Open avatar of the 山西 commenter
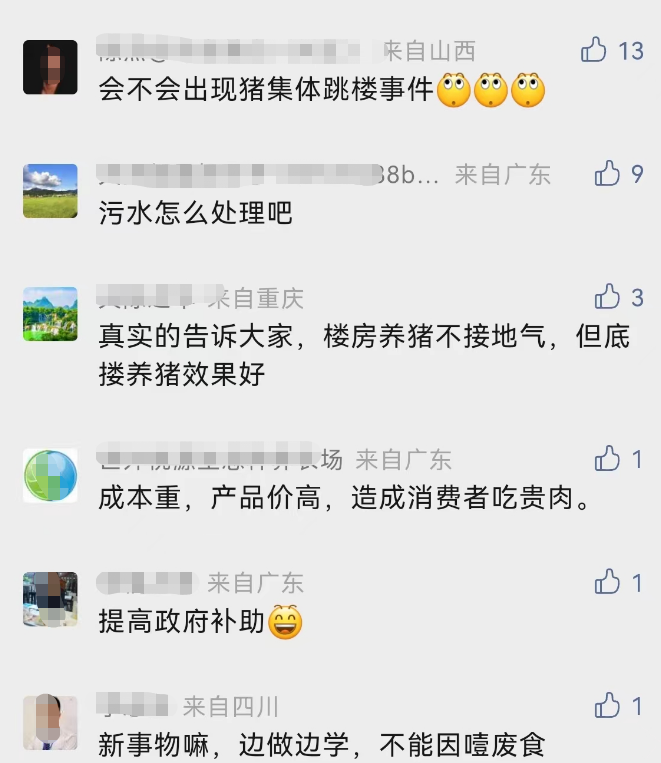Viewport: 661px width, 763px height. 50,67
